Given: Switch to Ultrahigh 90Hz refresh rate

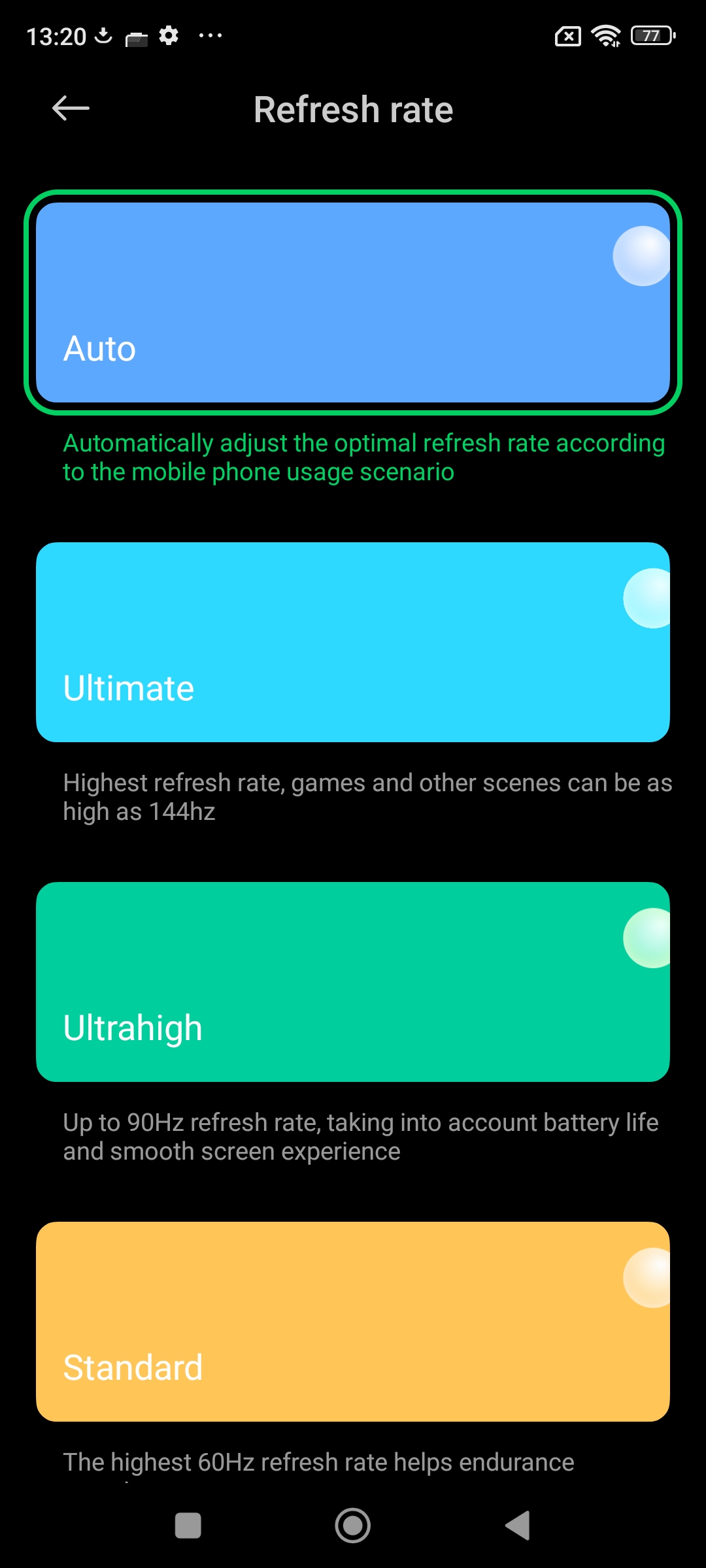Looking at the screenshot, I should point(353,981).
